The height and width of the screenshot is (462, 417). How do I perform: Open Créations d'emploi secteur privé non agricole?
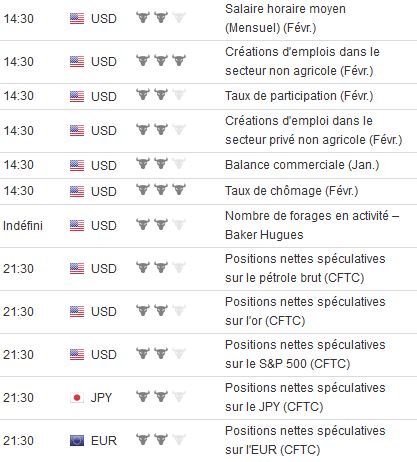pos(314,130)
